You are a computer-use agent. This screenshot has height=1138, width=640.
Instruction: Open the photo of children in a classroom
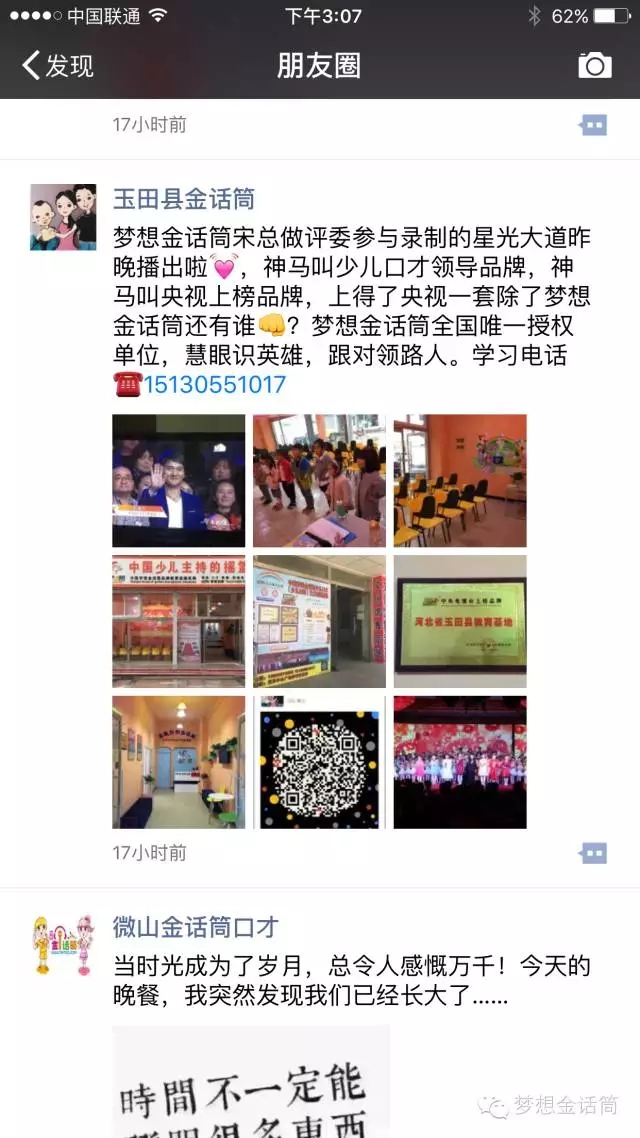[x=319, y=481]
